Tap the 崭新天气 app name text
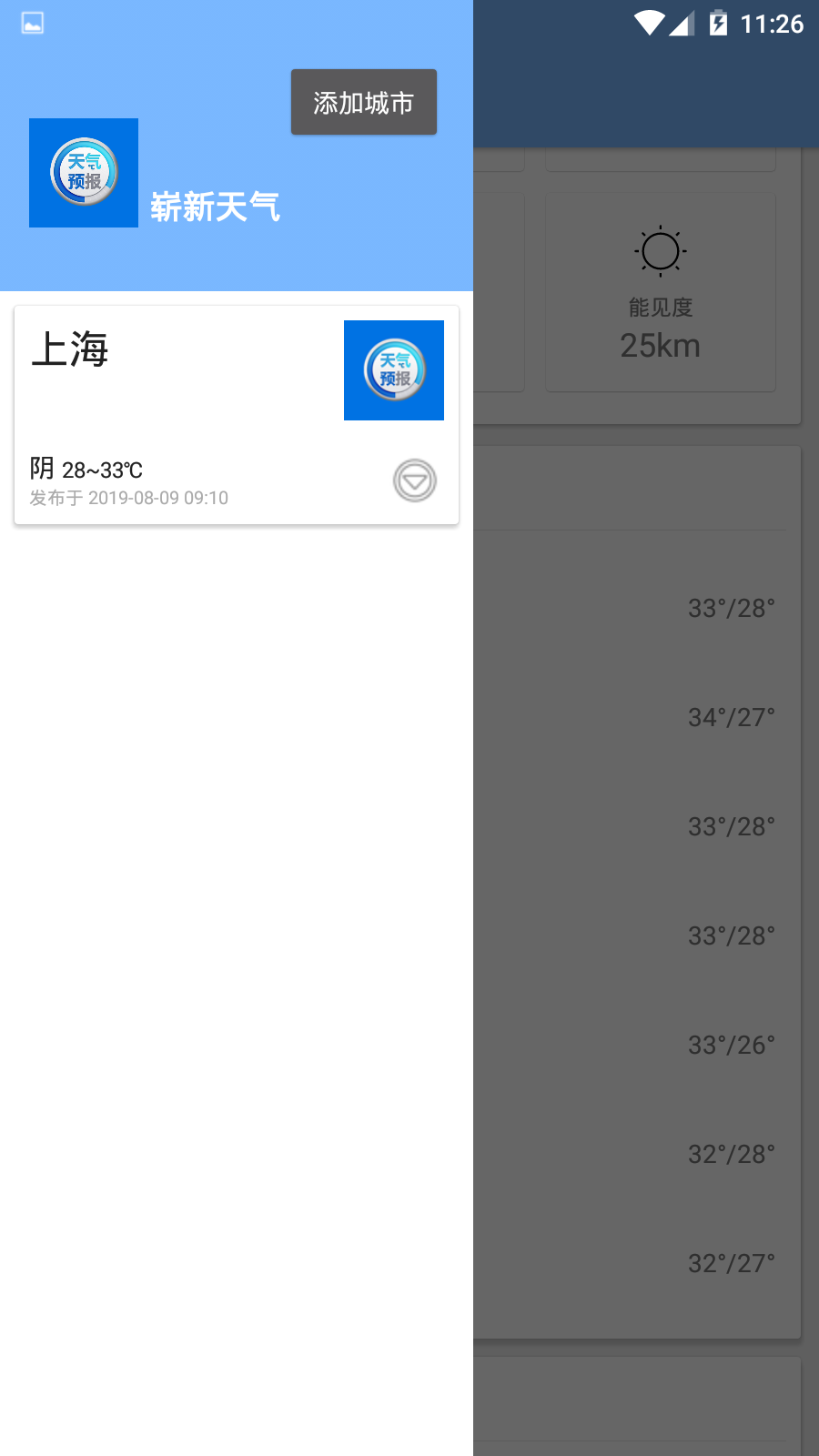 (216, 207)
